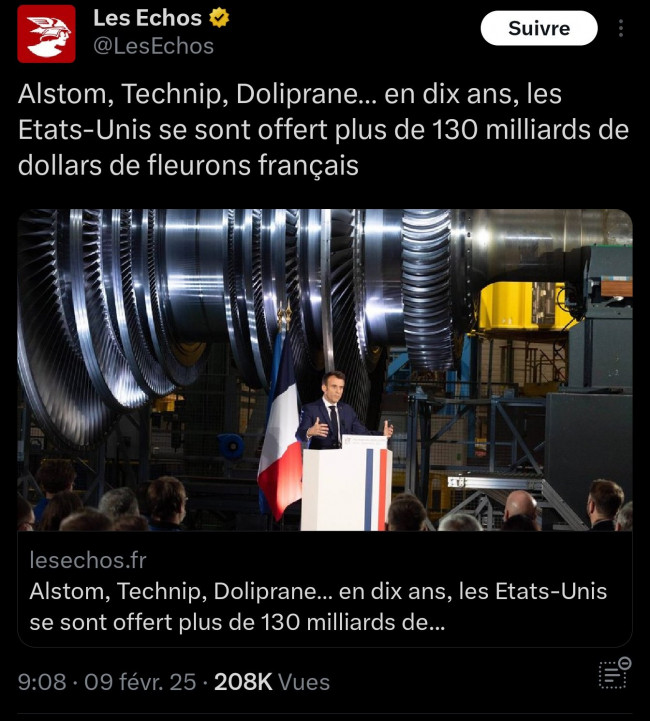Open the Les Echos profile picture

46,34
